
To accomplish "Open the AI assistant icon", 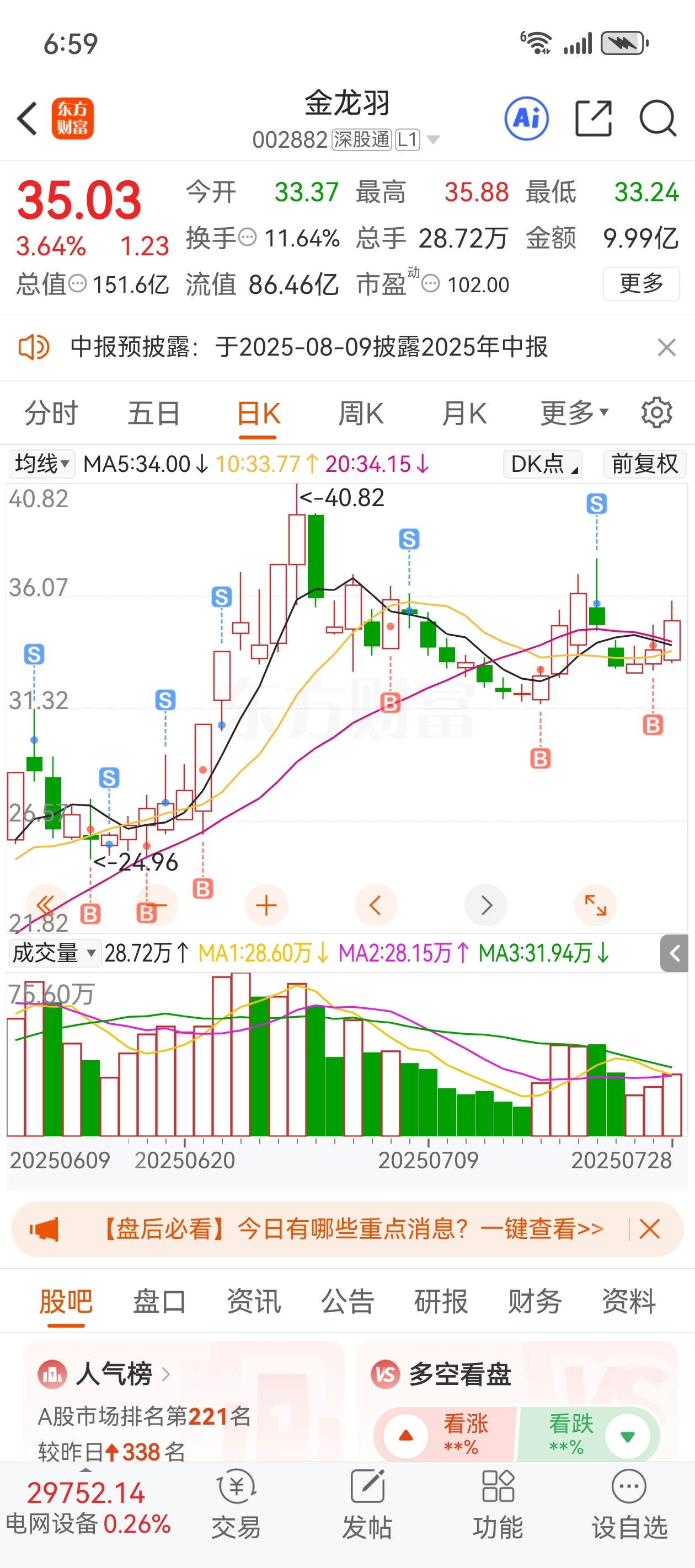I will point(526,118).
